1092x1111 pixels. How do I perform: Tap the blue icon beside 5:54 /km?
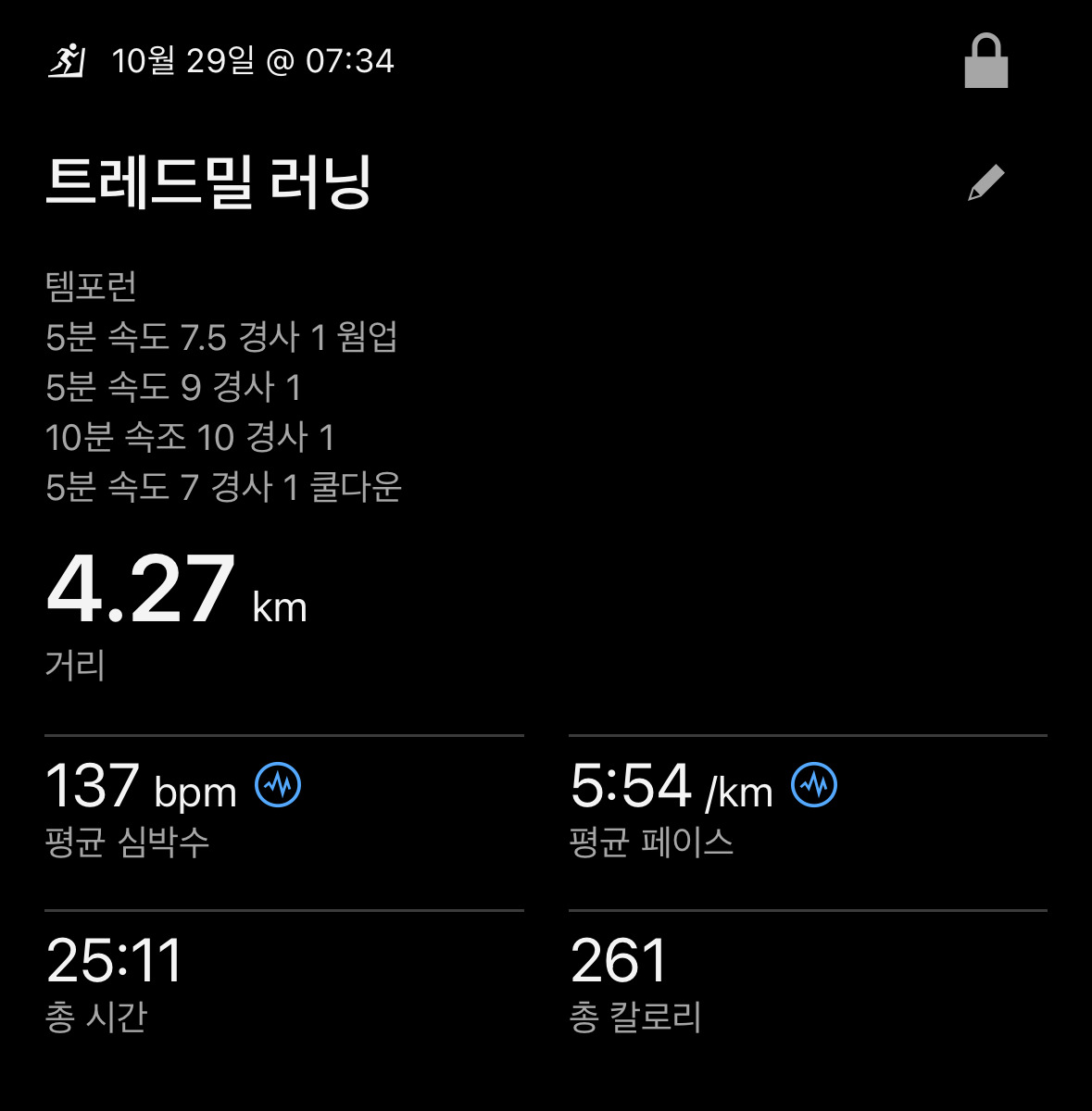[x=814, y=785]
